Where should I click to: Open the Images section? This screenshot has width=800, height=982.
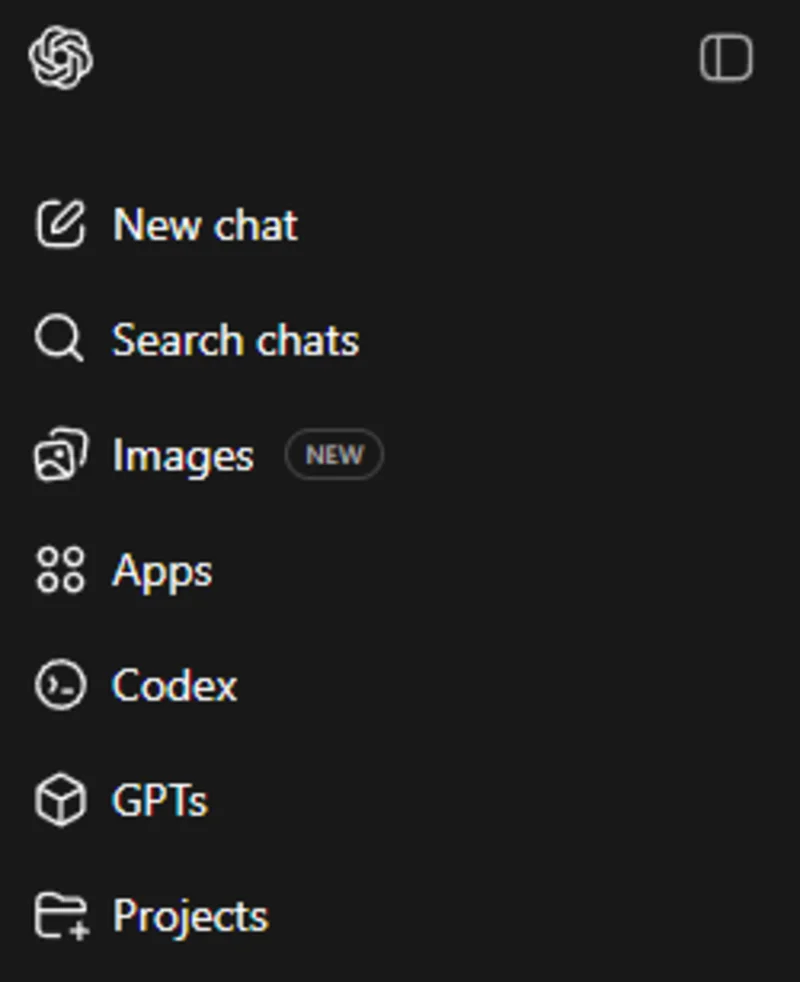[x=183, y=456]
